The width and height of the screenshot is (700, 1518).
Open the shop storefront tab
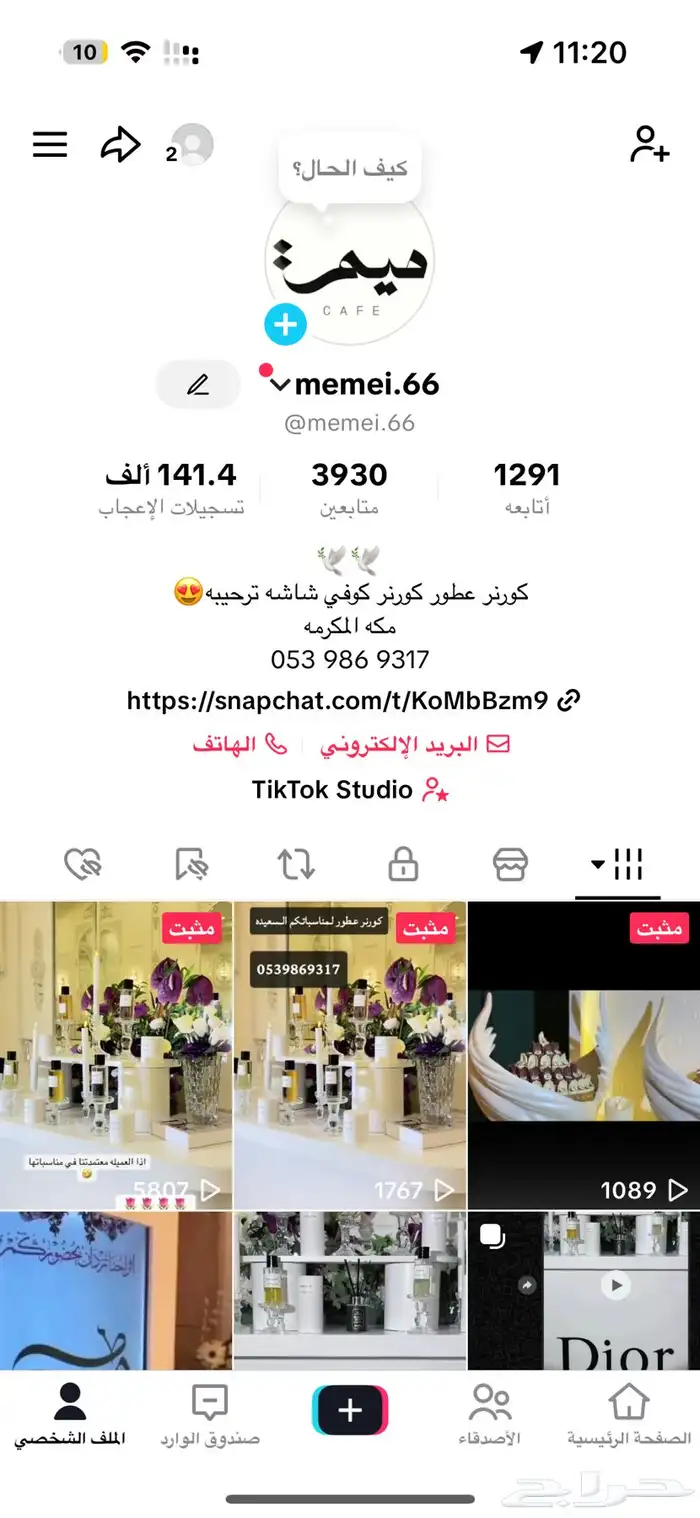(510, 864)
